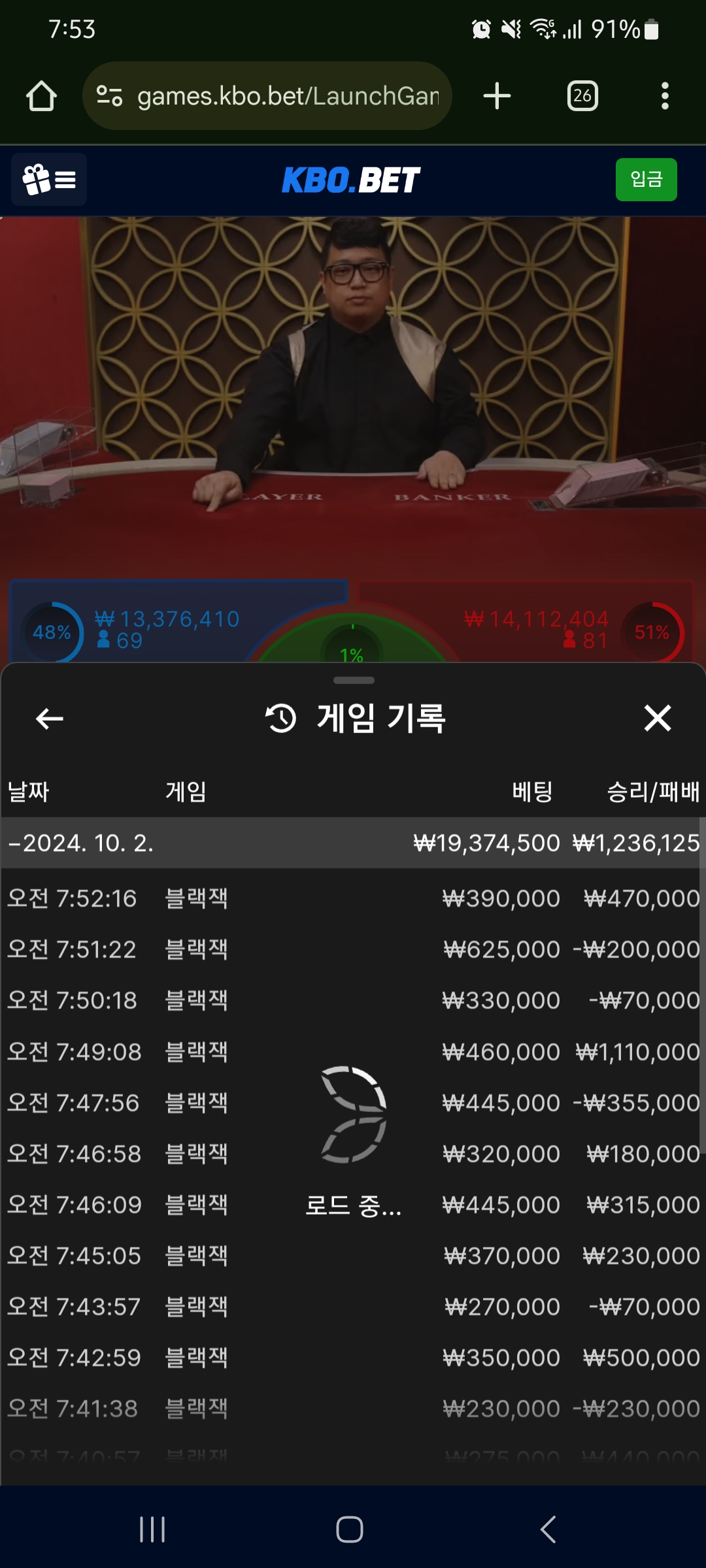Open the browser overflow menu
The height and width of the screenshot is (1568, 706).
[665, 96]
